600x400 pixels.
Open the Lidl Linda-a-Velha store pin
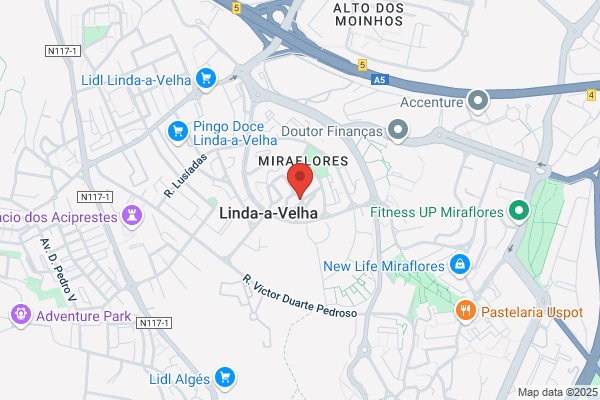tap(206, 79)
